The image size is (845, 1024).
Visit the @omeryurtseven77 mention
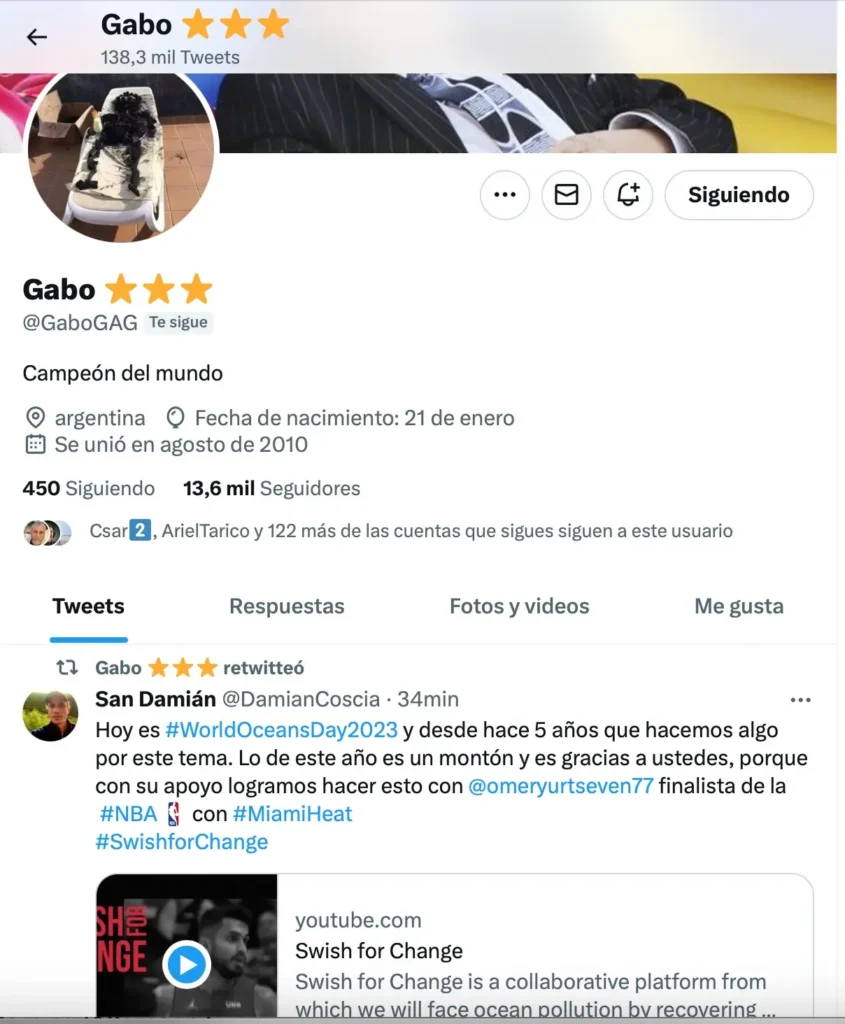tap(561, 786)
